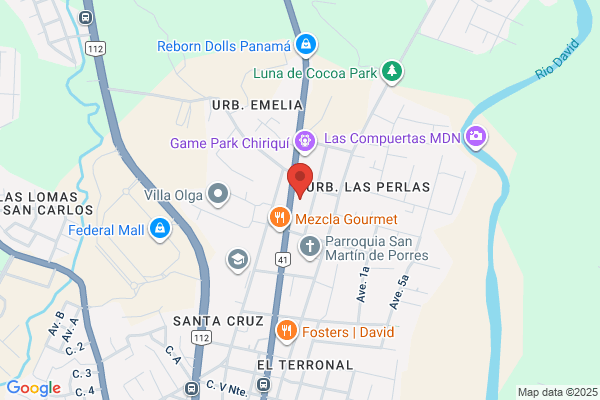Tap the red location pin marker
The height and width of the screenshot is (400, 600).
click(x=300, y=180)
